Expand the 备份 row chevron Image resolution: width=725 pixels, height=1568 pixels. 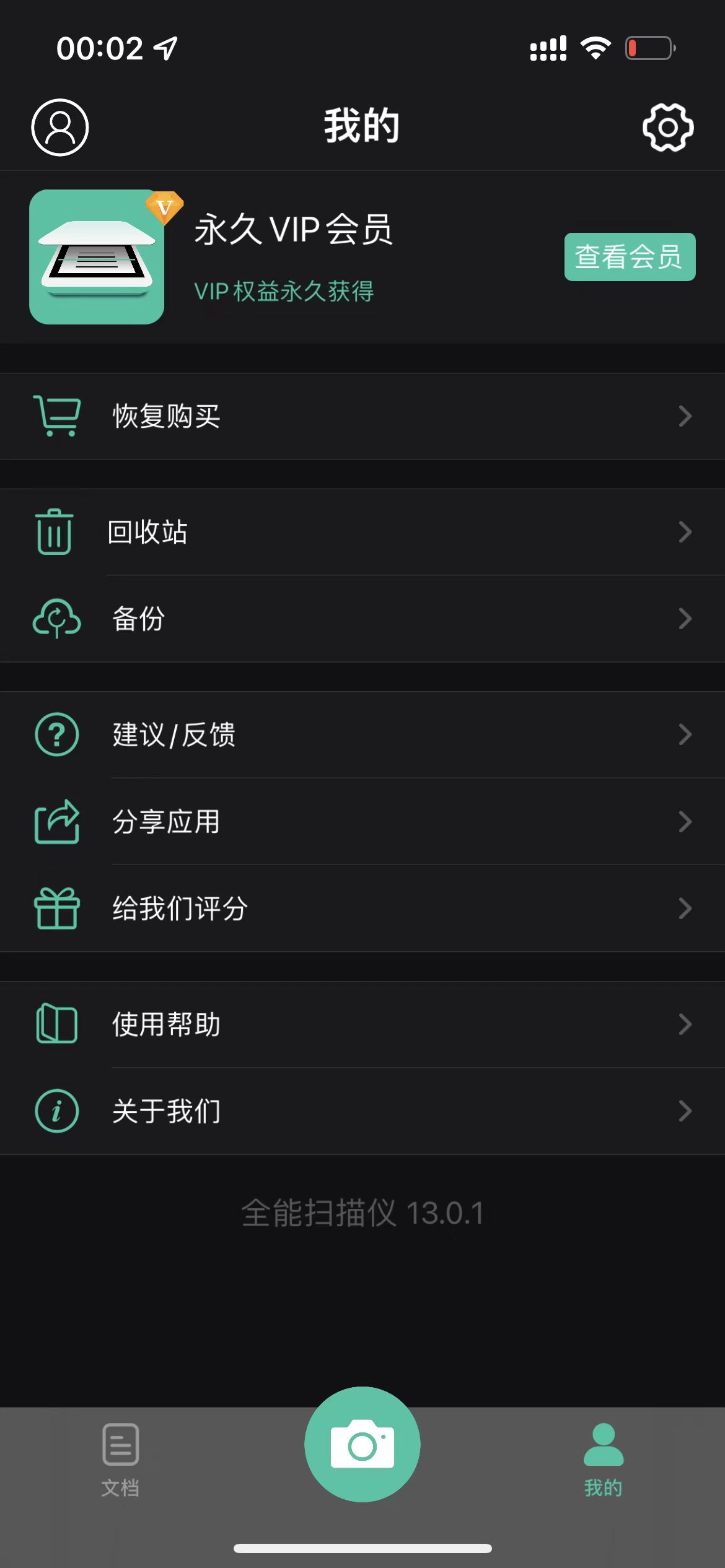(684, 618)
